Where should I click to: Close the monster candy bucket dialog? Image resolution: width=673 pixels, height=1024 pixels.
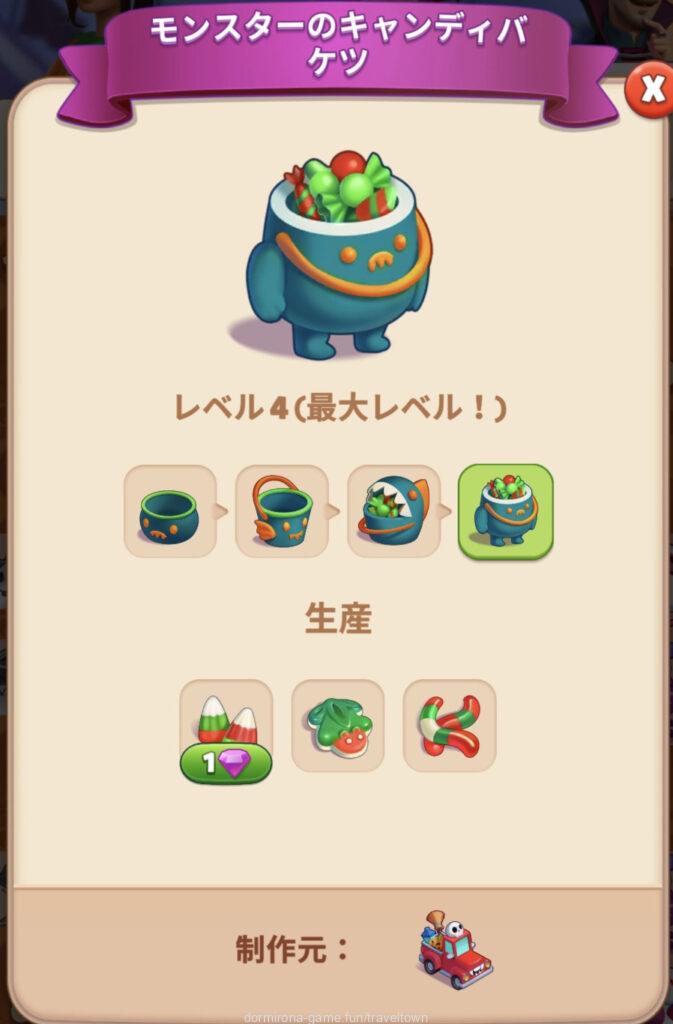coord(651,91)
